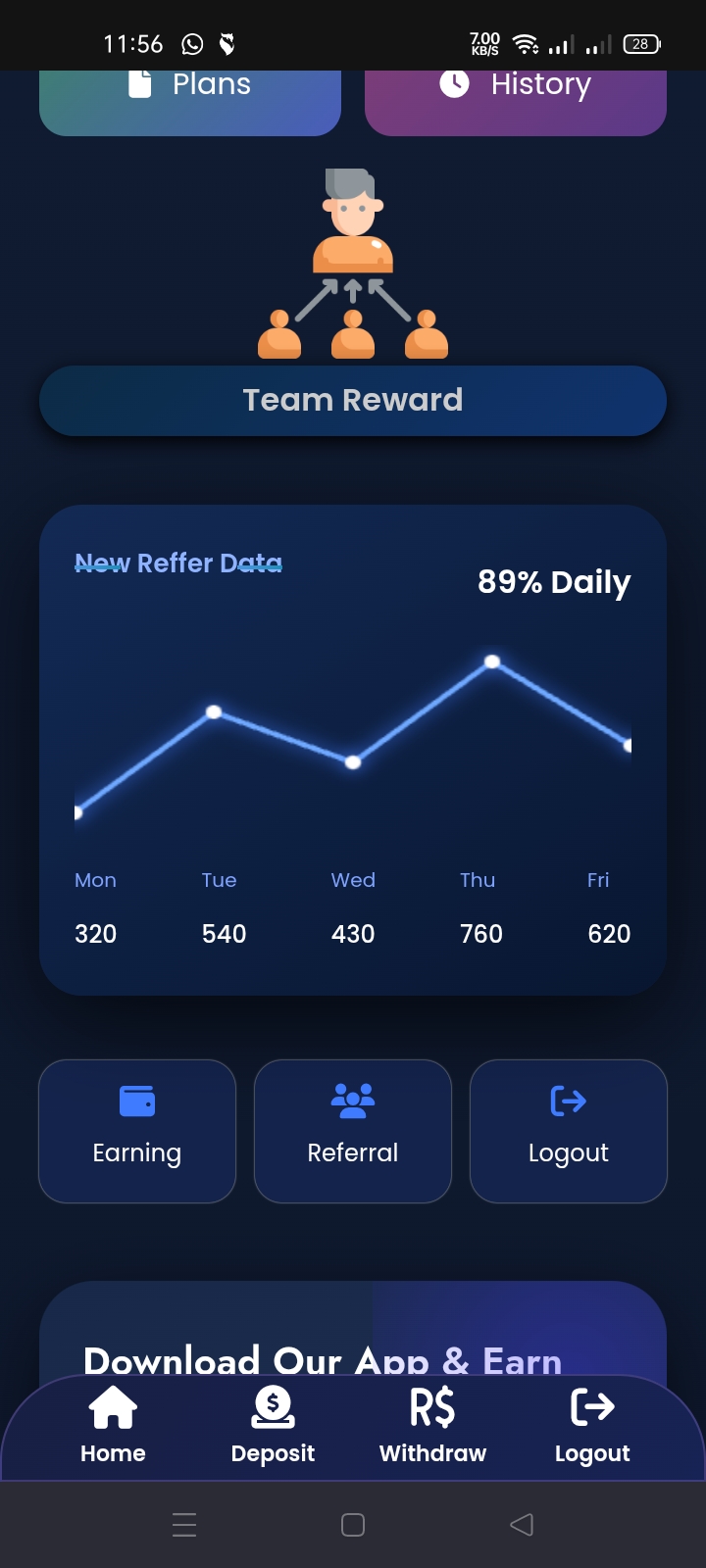Open the system recent apps menu

184,1524
